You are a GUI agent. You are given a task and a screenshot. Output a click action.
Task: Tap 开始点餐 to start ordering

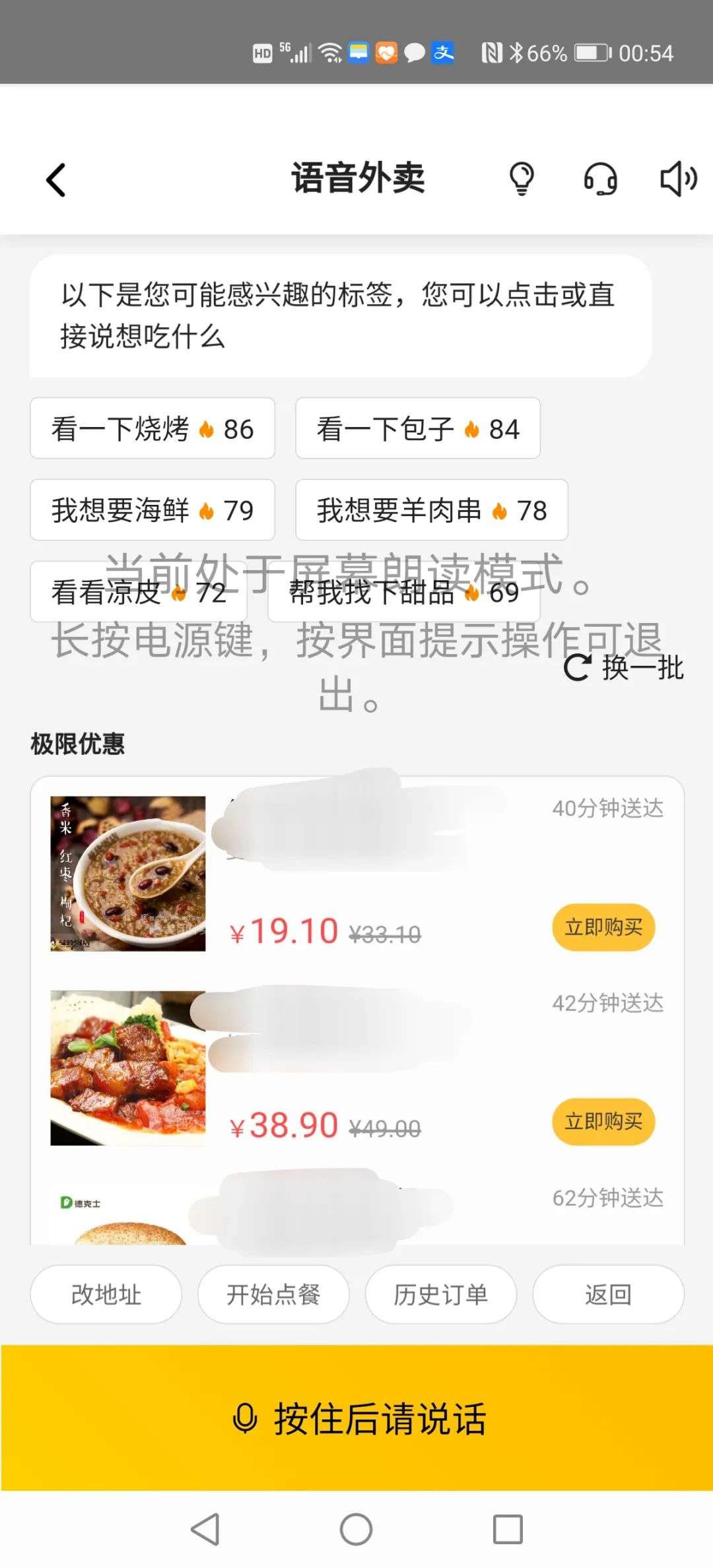click(x=273, y=1294)
